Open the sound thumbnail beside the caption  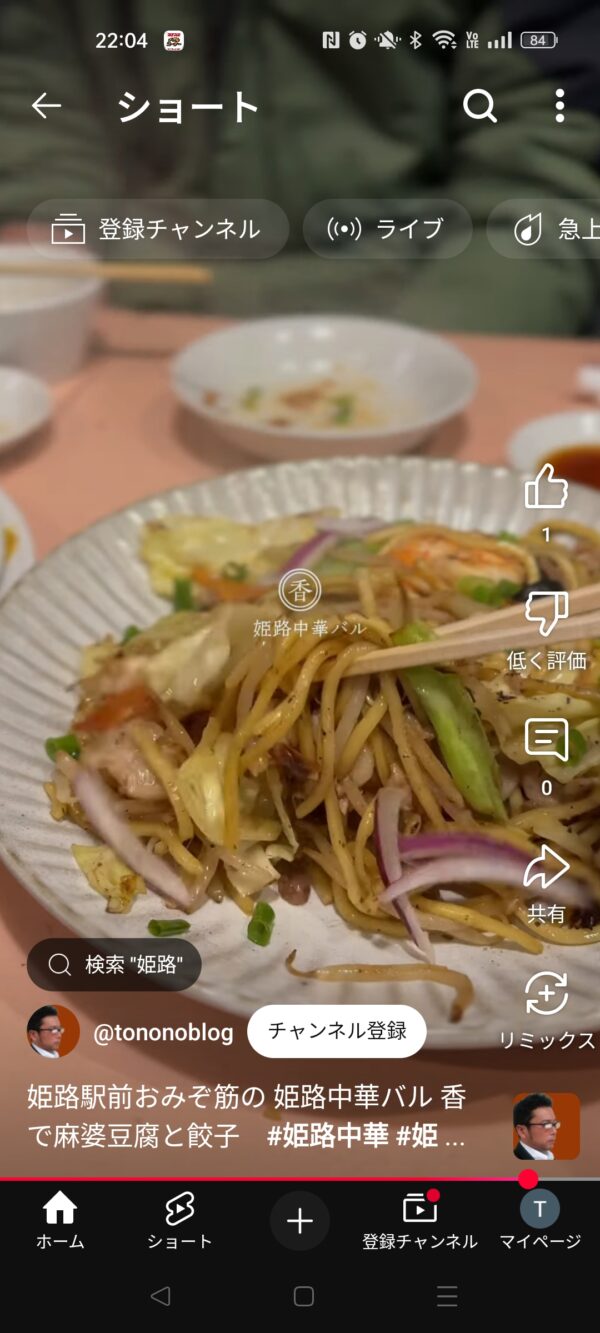coord(546,1126)
